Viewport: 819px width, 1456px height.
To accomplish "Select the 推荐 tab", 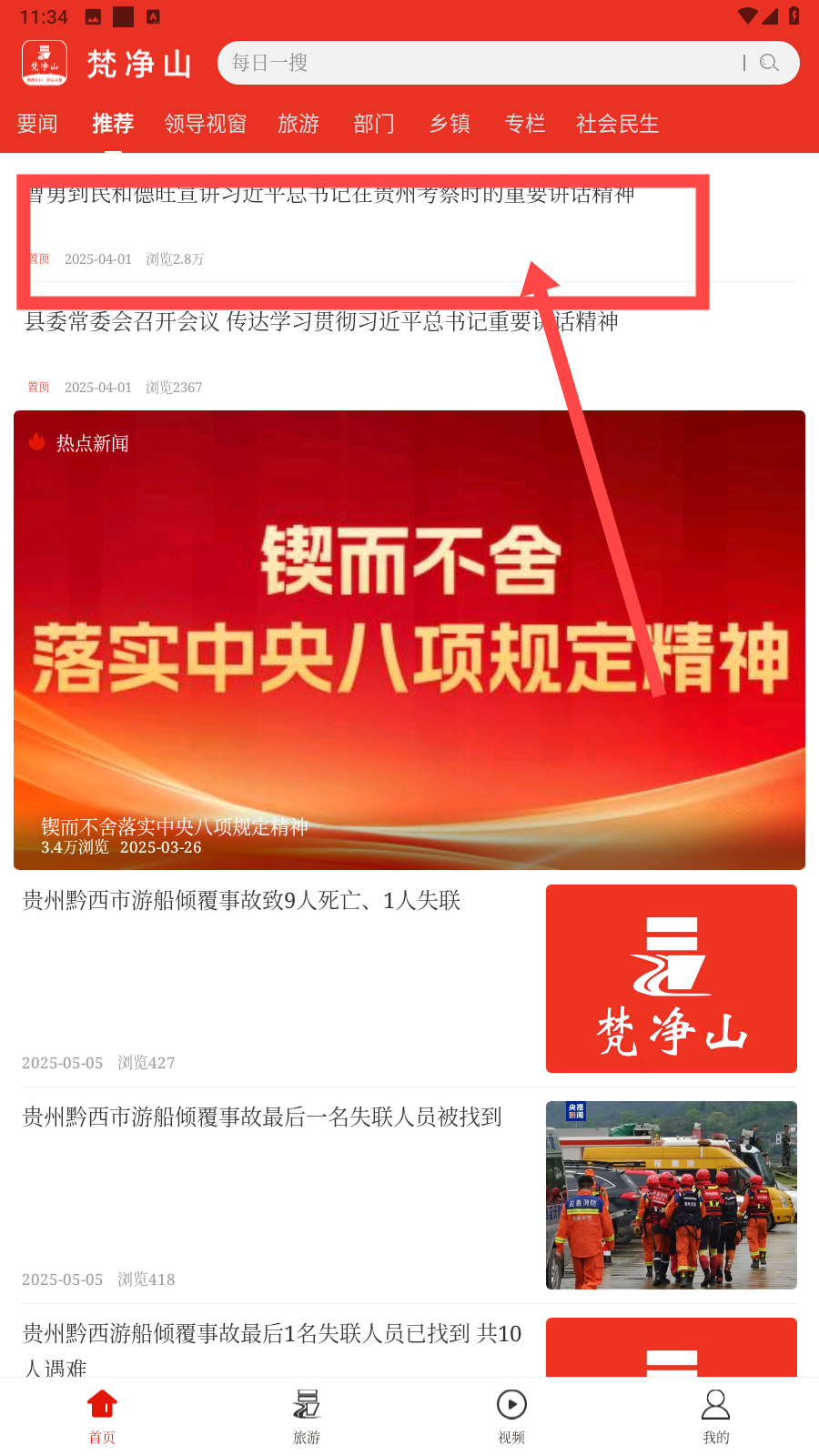I will pyautogui.click(x=113, y=124).
